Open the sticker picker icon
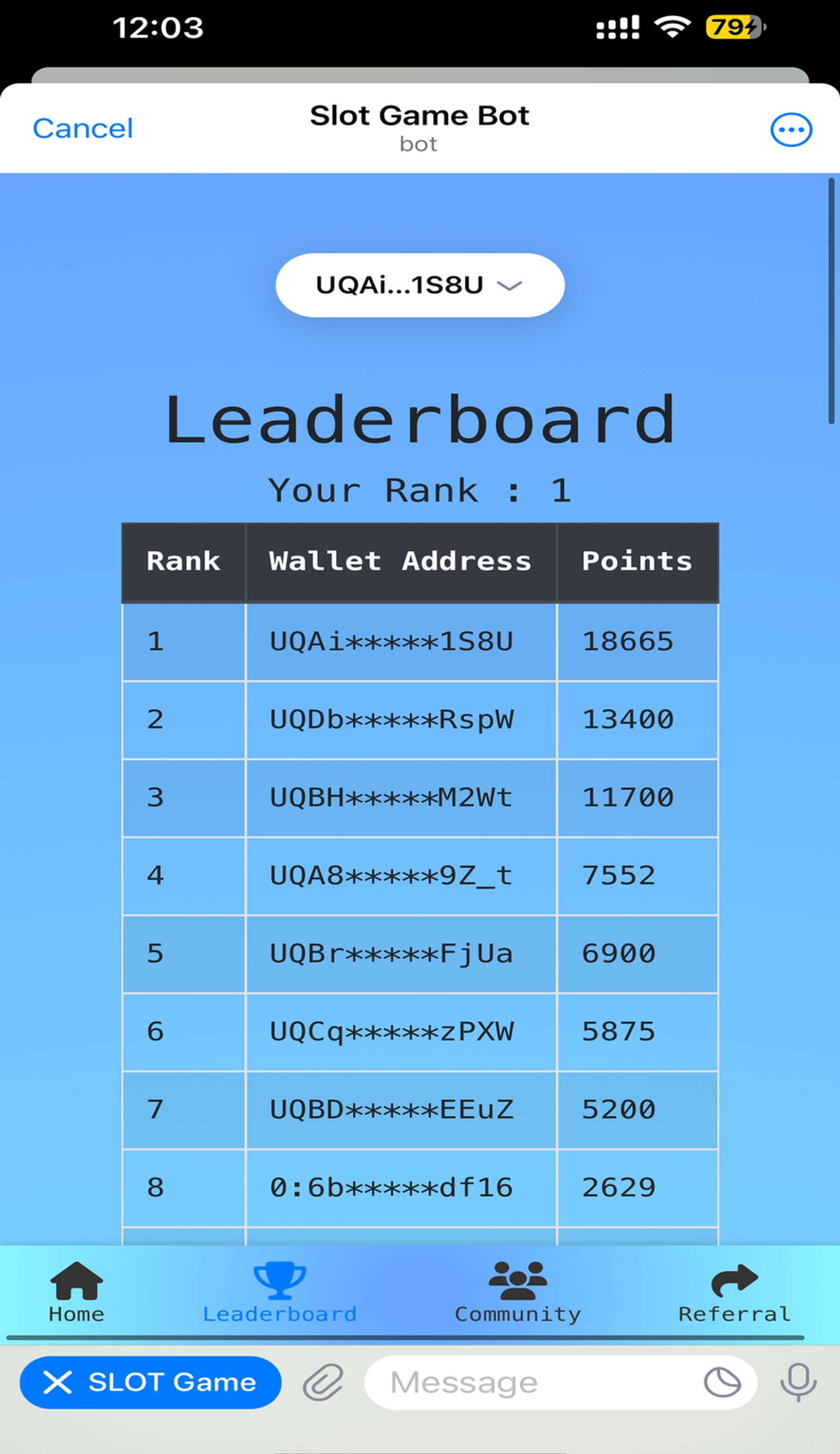Viewport: 840px width, 1454px height. pyautogui.click(x=722, y=1383)
